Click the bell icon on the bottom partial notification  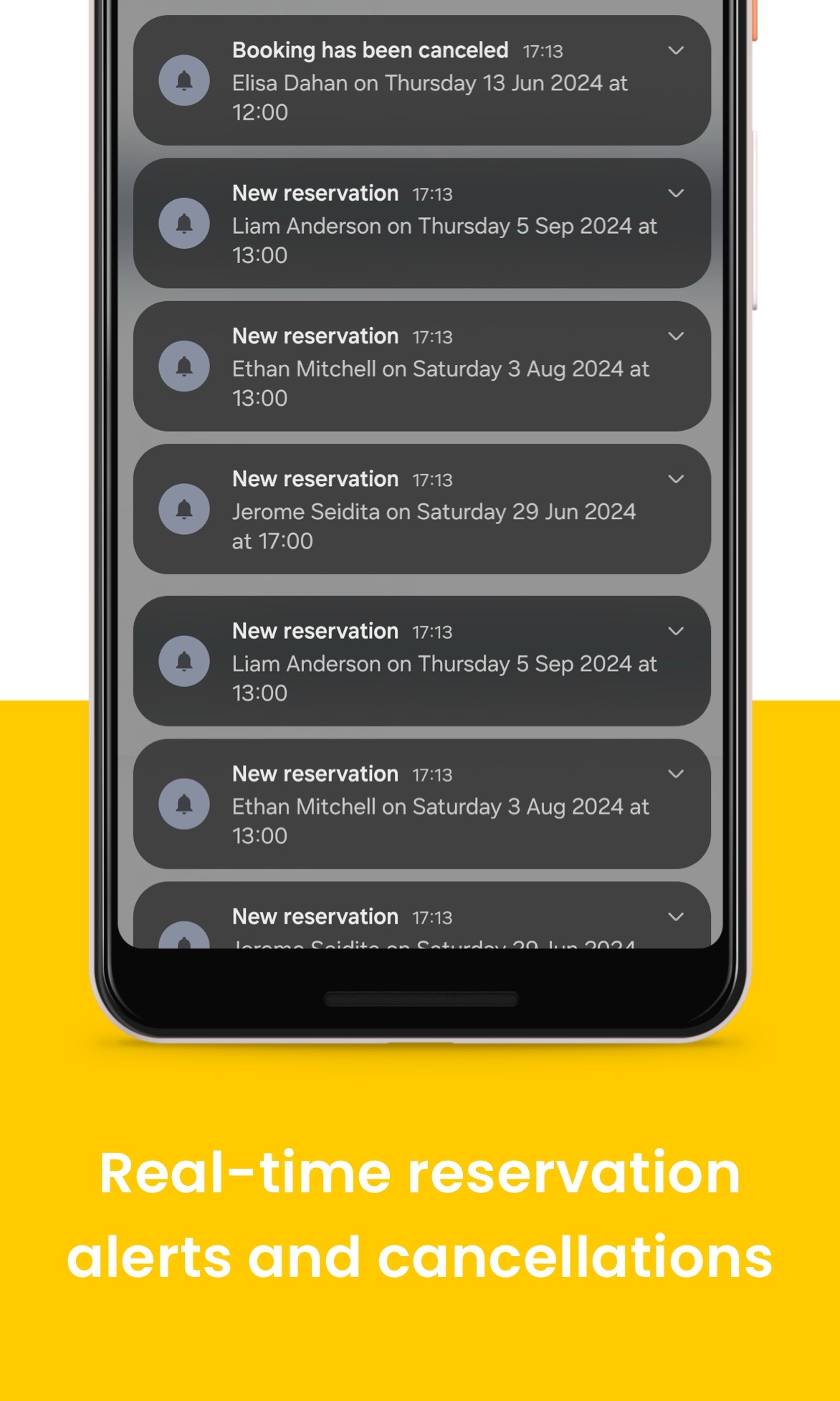tap(183, 939)
